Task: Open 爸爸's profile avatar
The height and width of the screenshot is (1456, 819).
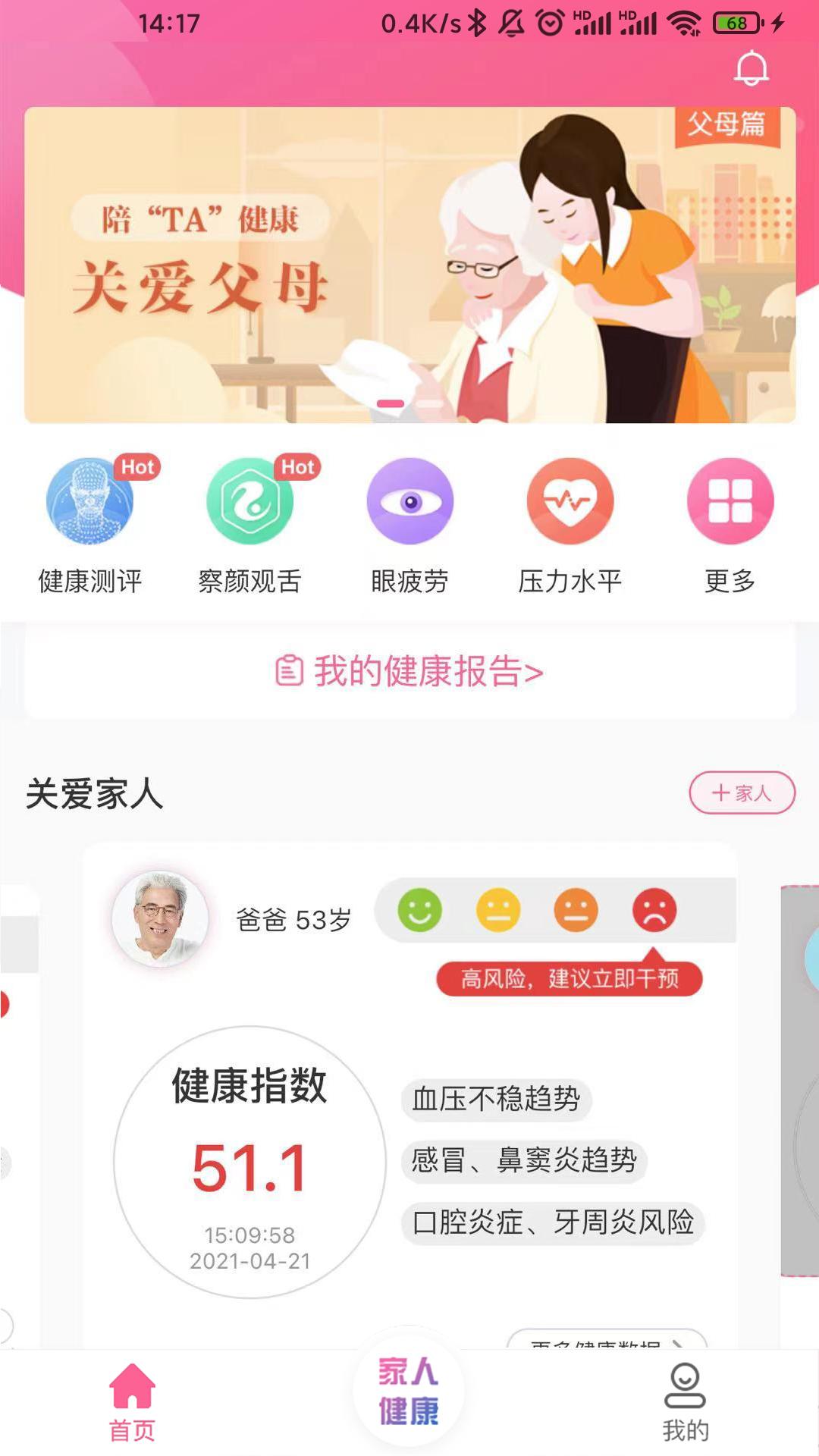Action: pos(160,918)
